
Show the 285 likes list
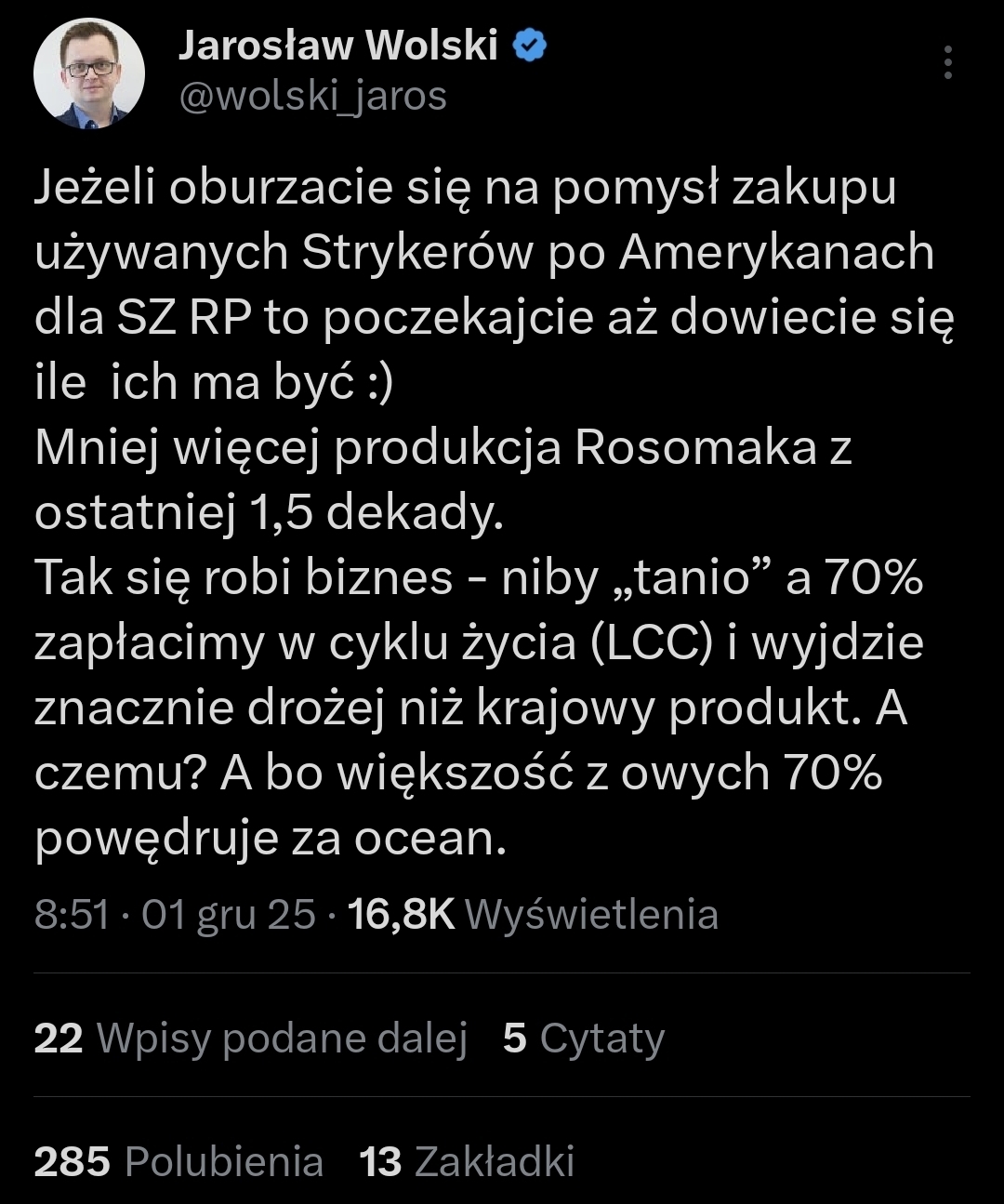tap(178, 1161)
